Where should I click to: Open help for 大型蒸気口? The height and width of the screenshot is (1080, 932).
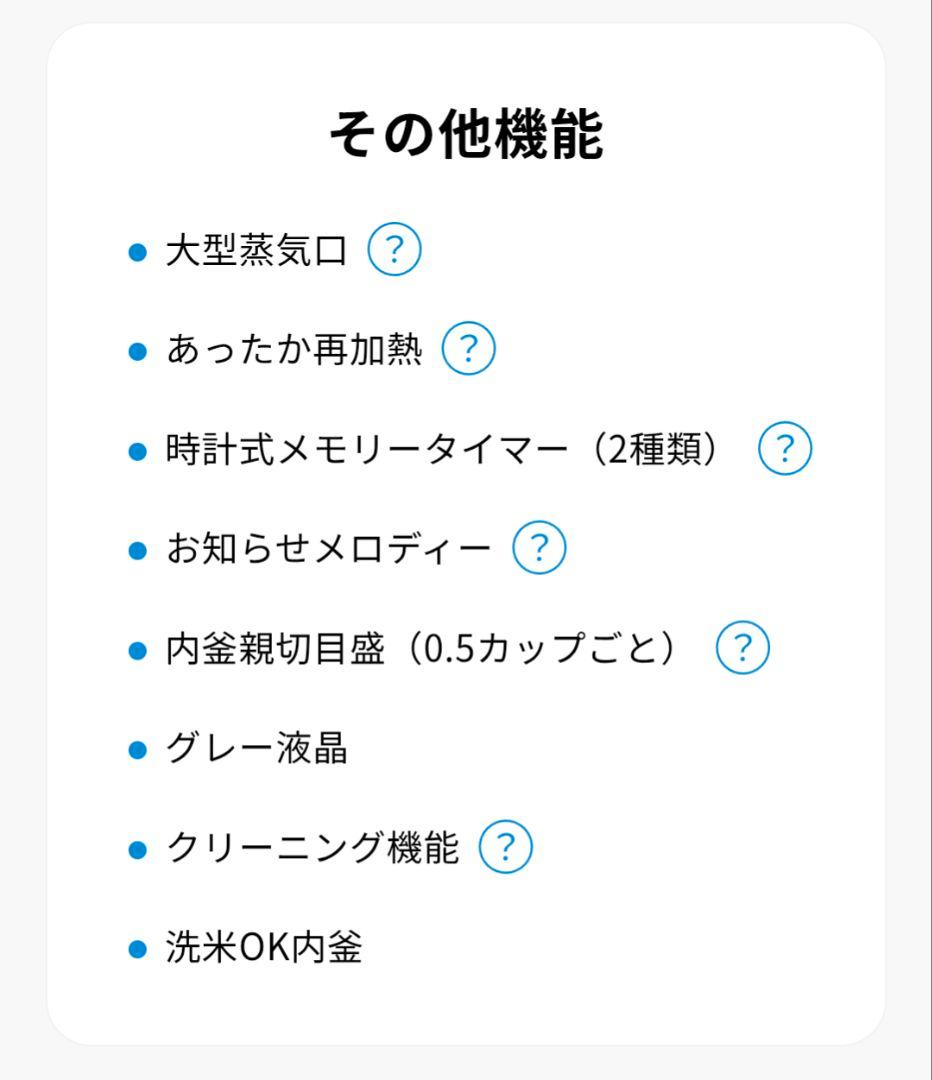coord(394,249)
